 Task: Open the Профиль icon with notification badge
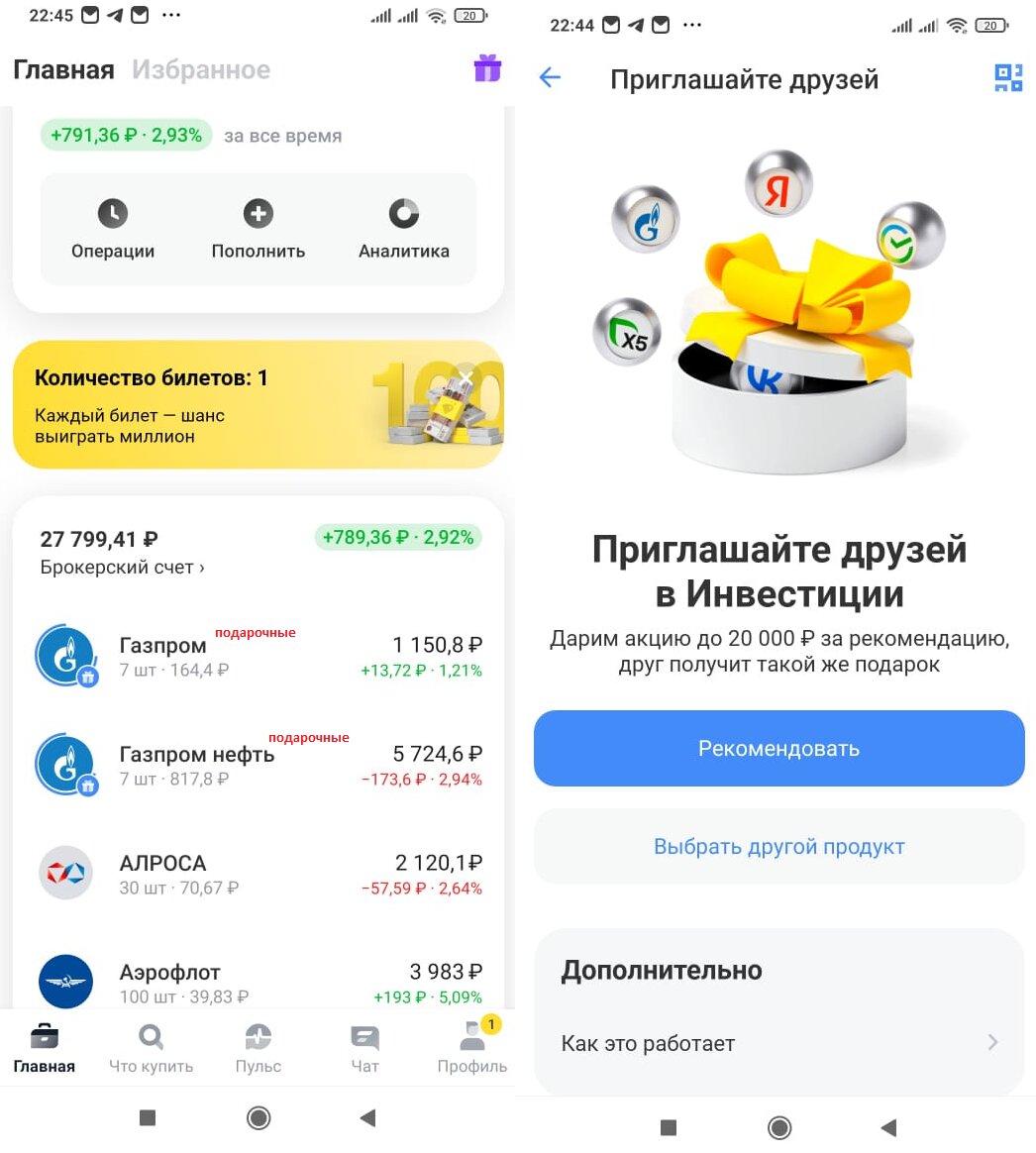(471, 1037)
